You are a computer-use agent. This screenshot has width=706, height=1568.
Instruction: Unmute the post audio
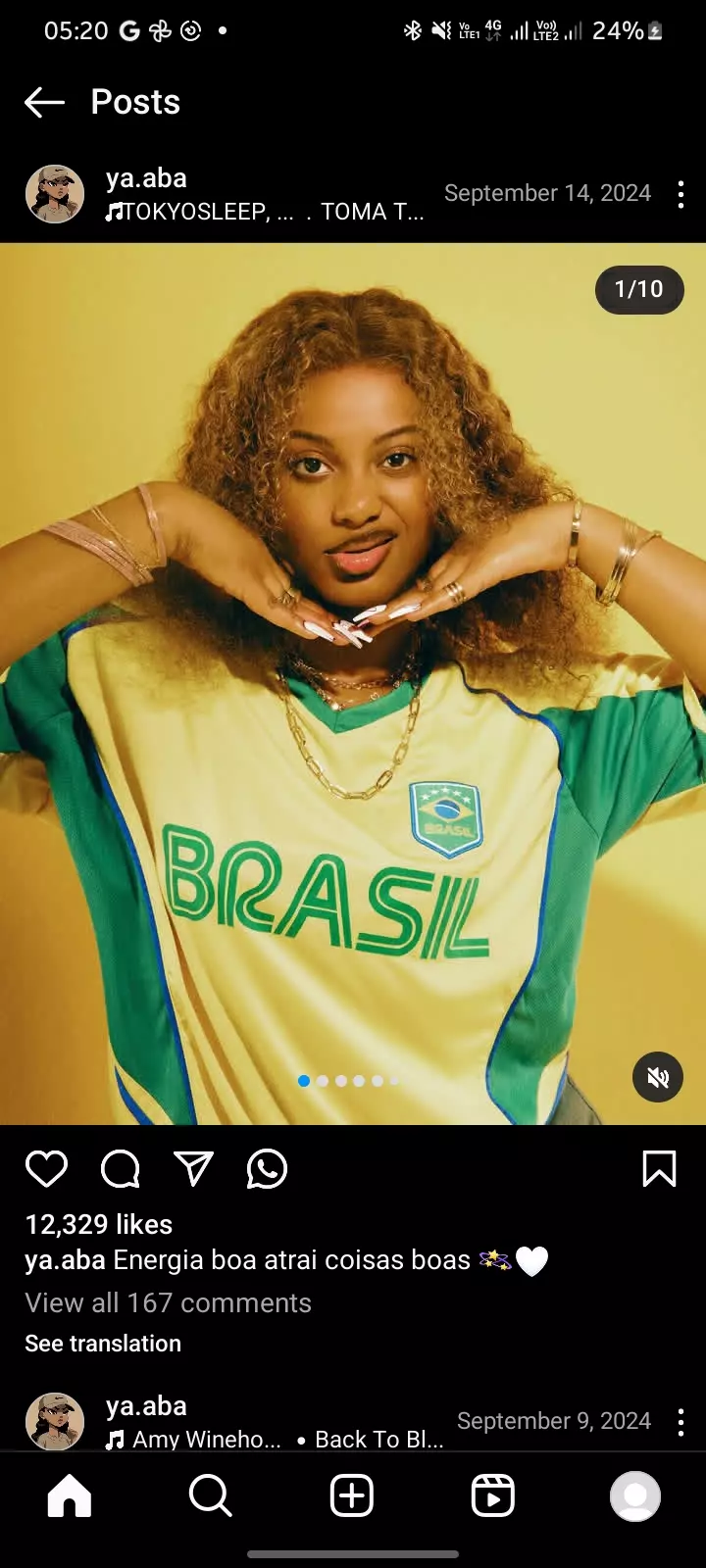click(x=658, y=1077)
